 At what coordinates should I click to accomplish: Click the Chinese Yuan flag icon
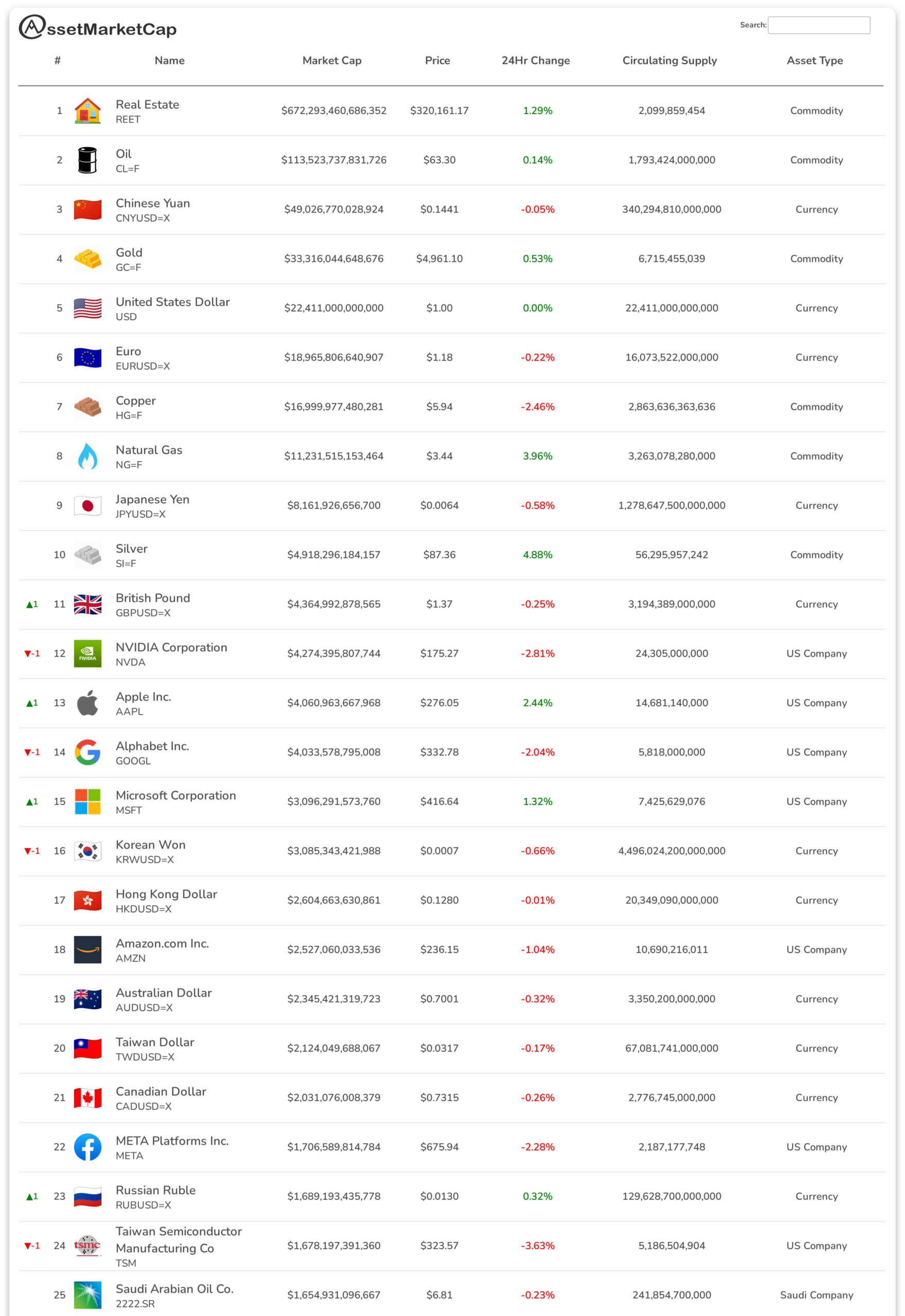point(87,209)
